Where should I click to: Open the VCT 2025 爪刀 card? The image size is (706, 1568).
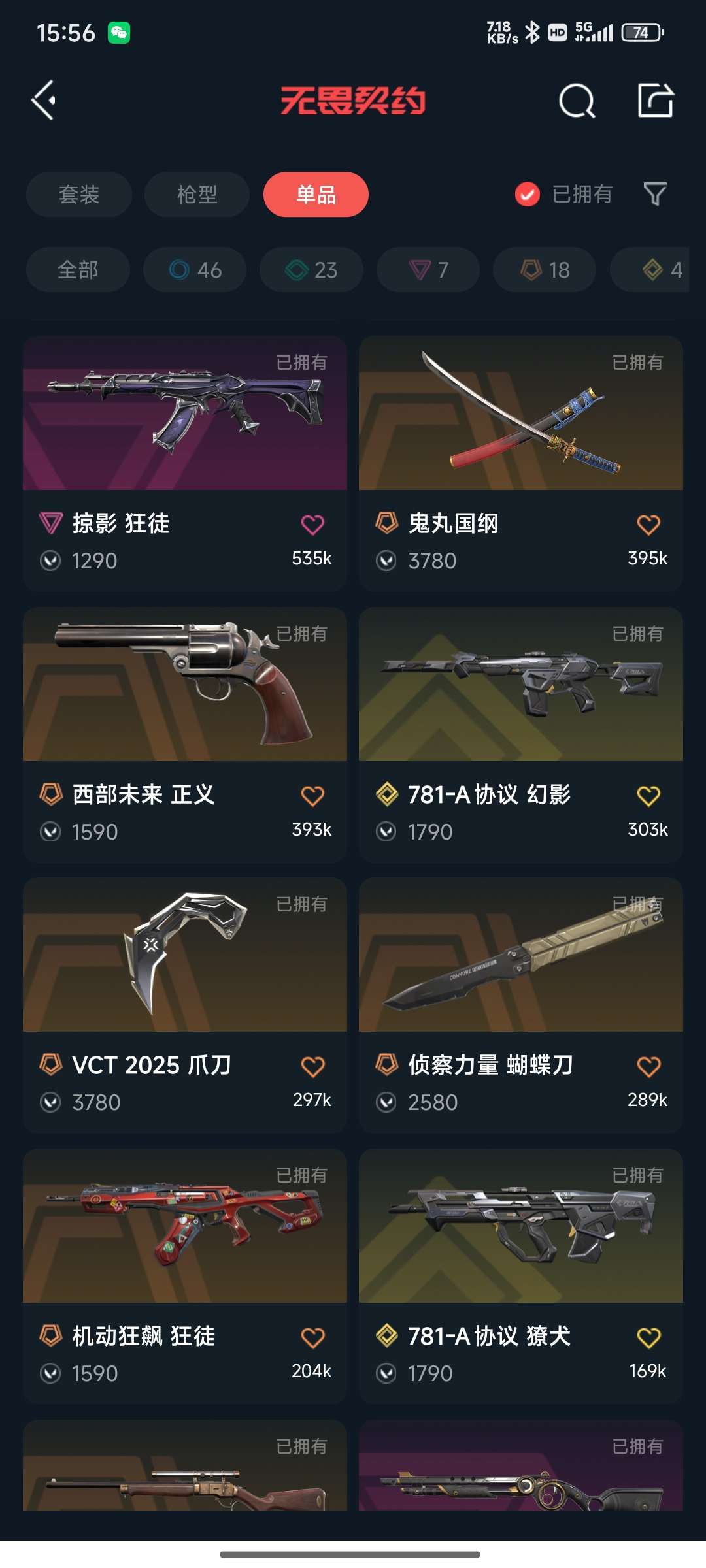tap(185, 1005)
